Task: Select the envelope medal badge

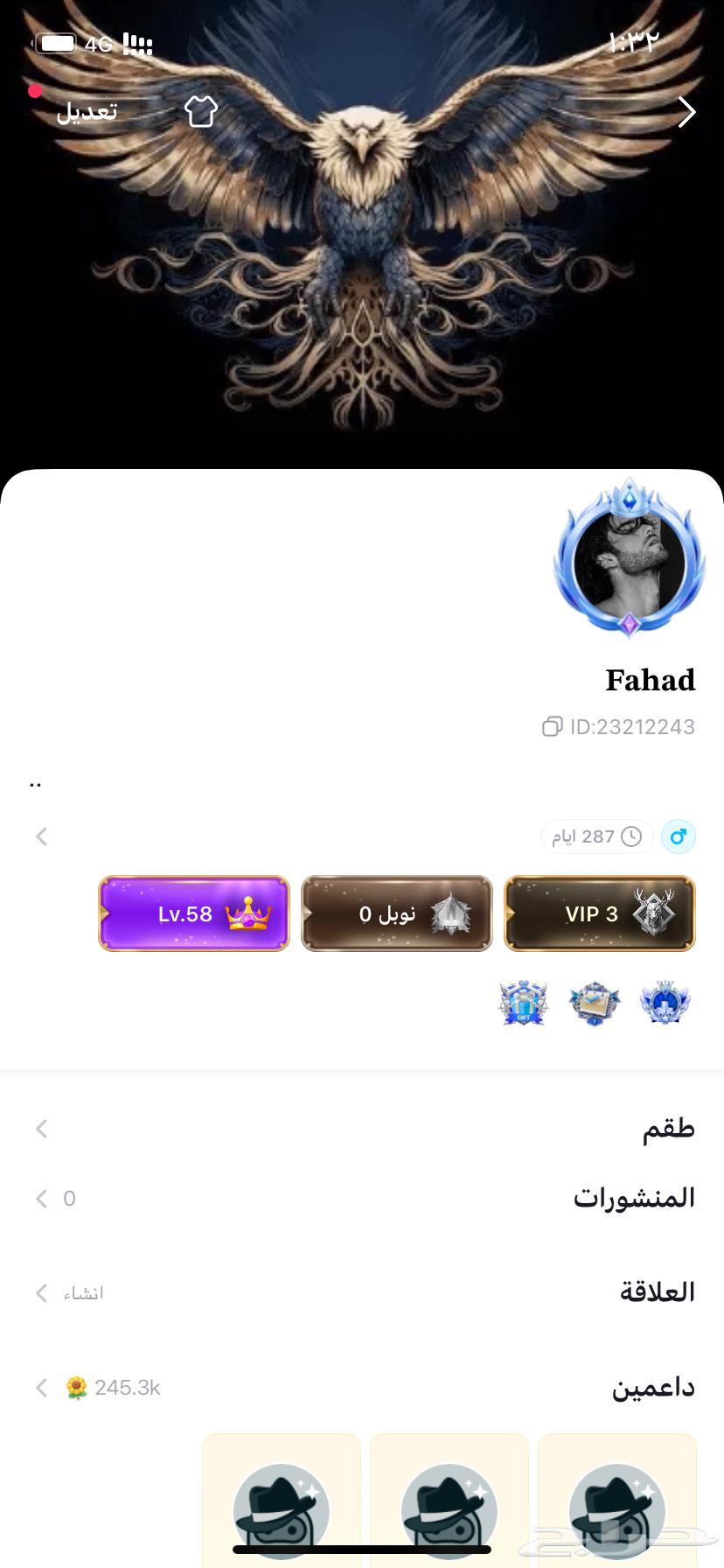Action: 595,1004
